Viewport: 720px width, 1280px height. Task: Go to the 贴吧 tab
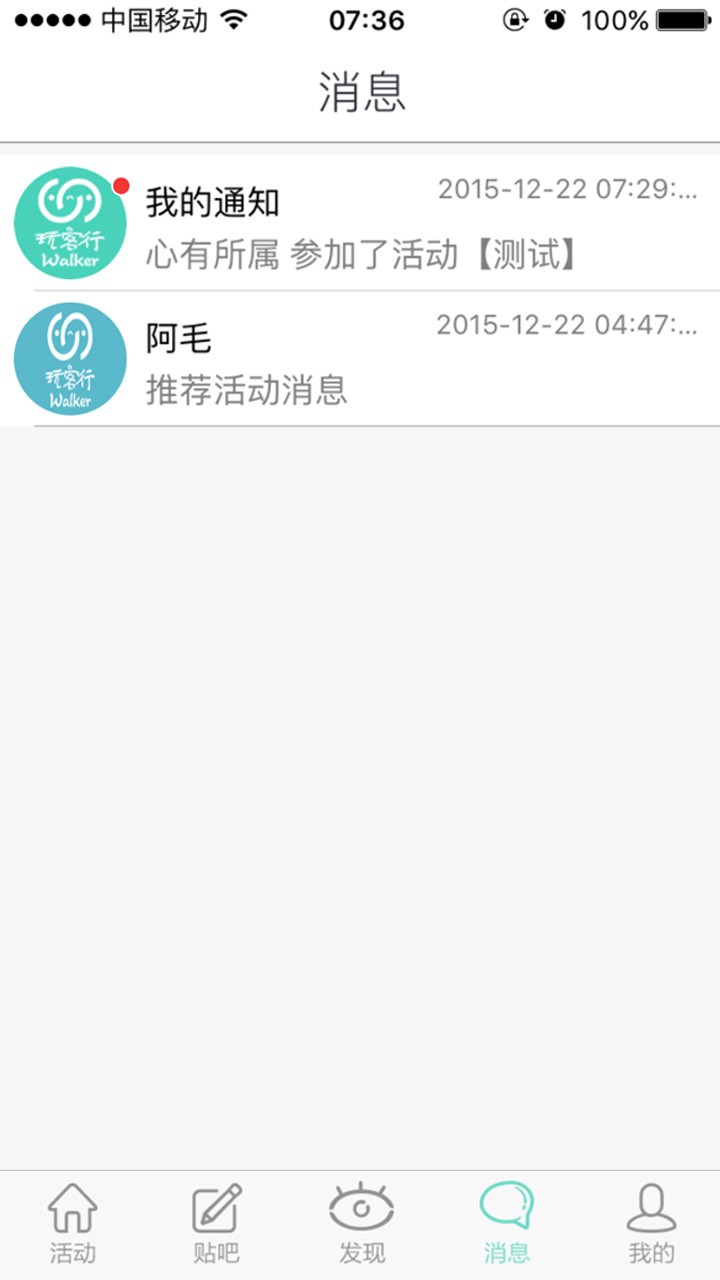point(216,1223)
